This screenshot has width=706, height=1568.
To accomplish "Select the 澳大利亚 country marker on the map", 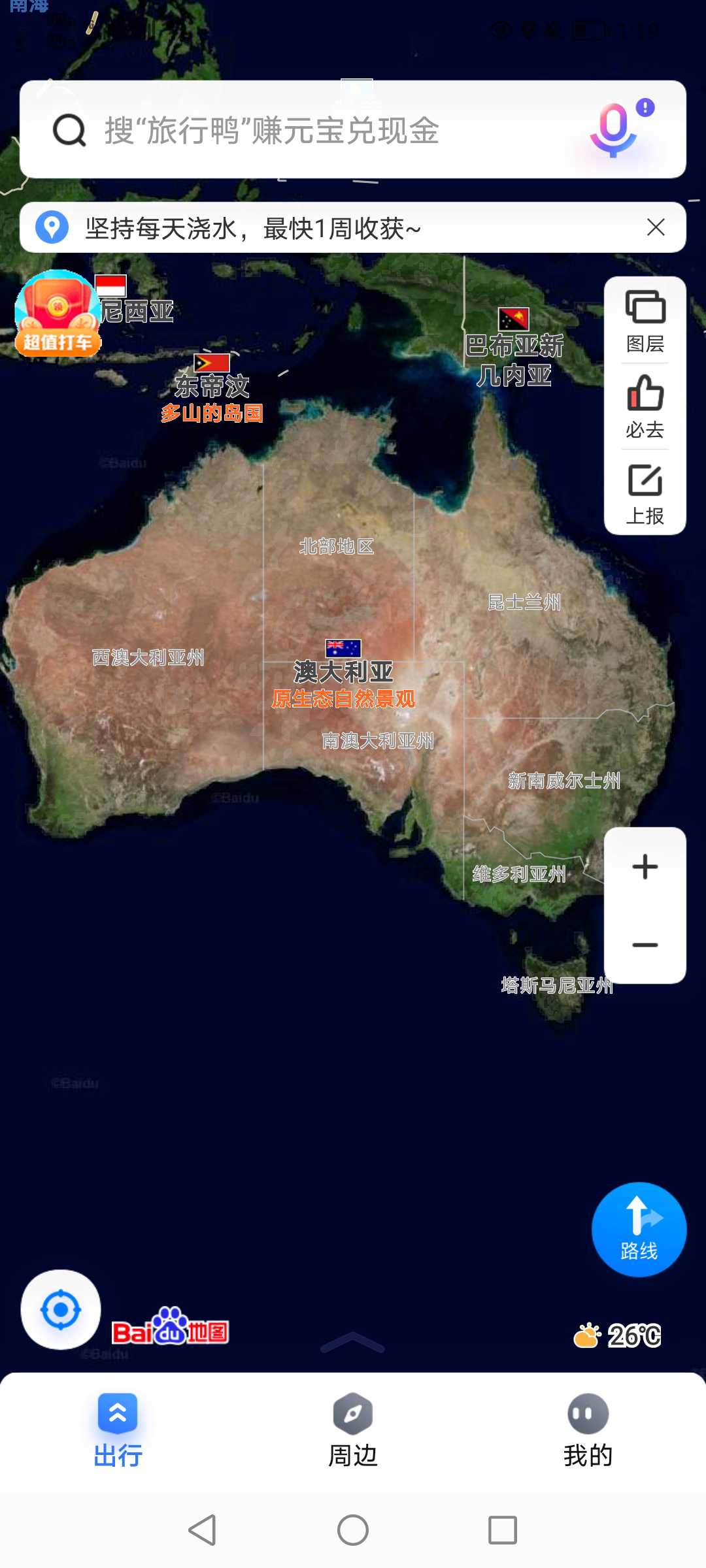I will tap(343, 670).
